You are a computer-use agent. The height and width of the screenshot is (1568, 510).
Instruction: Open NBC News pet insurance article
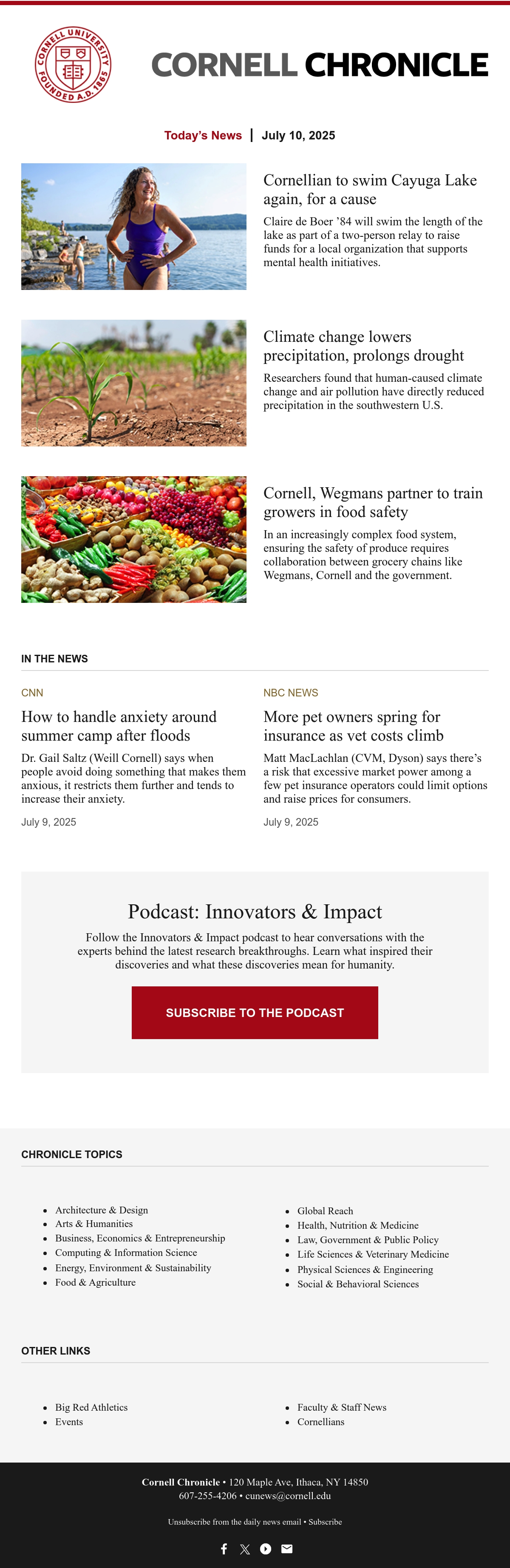(353, 726)
